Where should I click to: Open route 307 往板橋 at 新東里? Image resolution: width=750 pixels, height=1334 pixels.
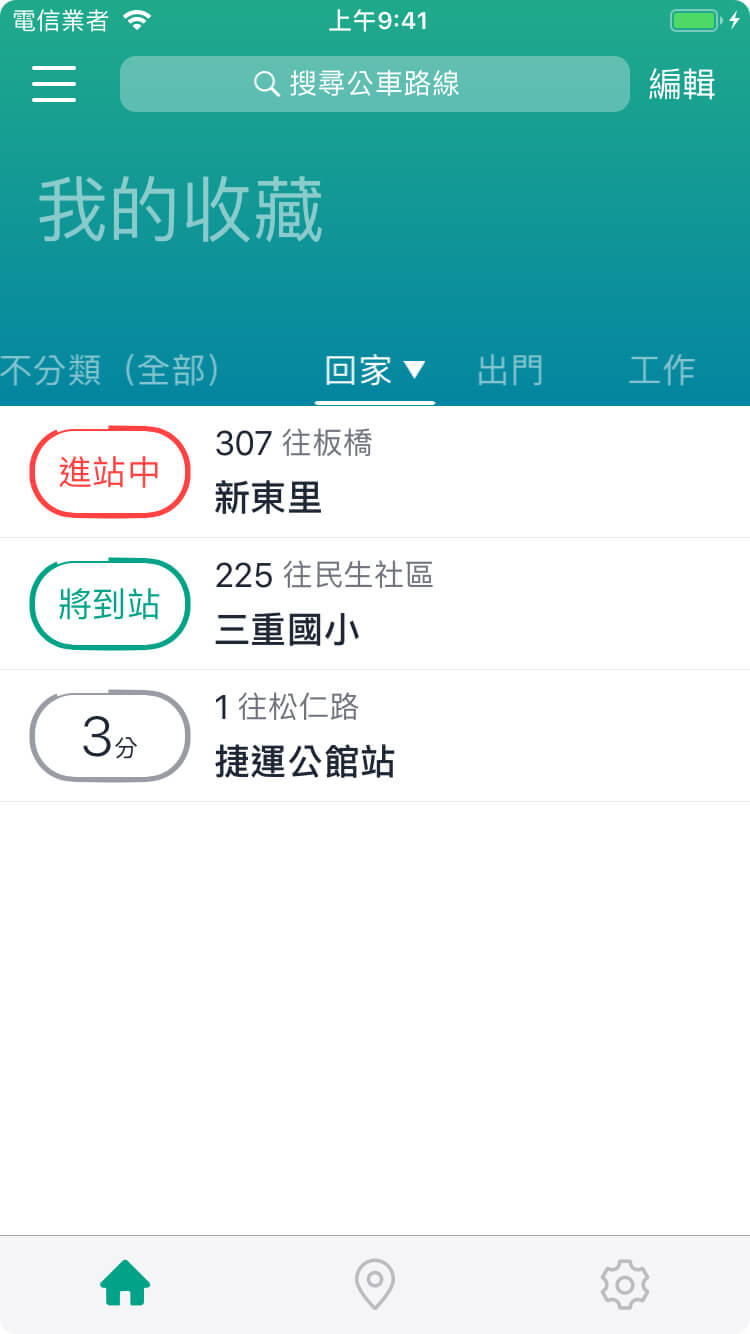pos(375,472)
